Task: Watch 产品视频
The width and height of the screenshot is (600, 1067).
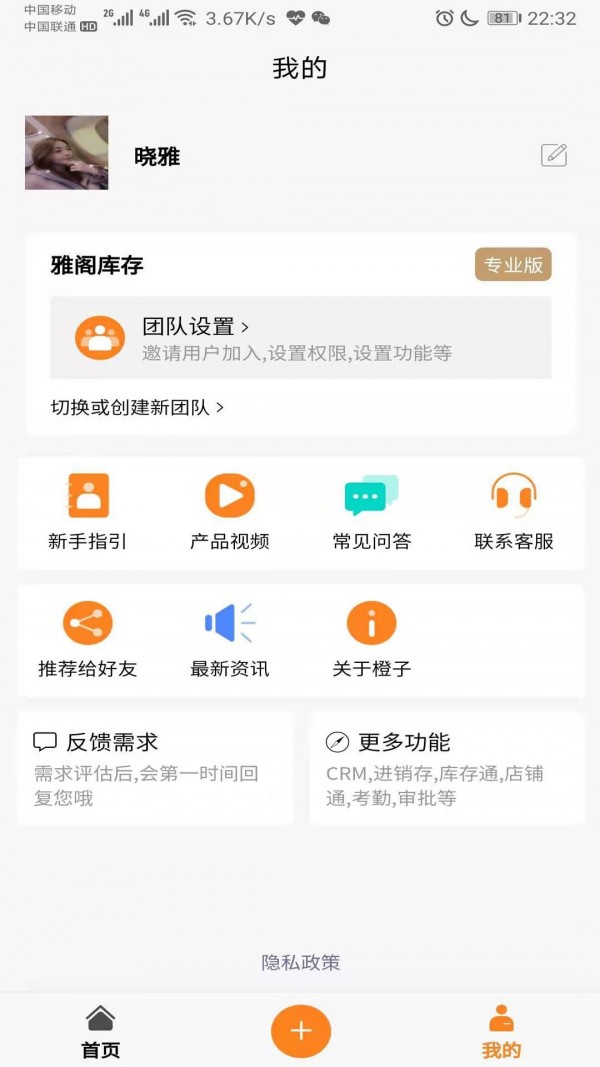Action: pos(230,513)
